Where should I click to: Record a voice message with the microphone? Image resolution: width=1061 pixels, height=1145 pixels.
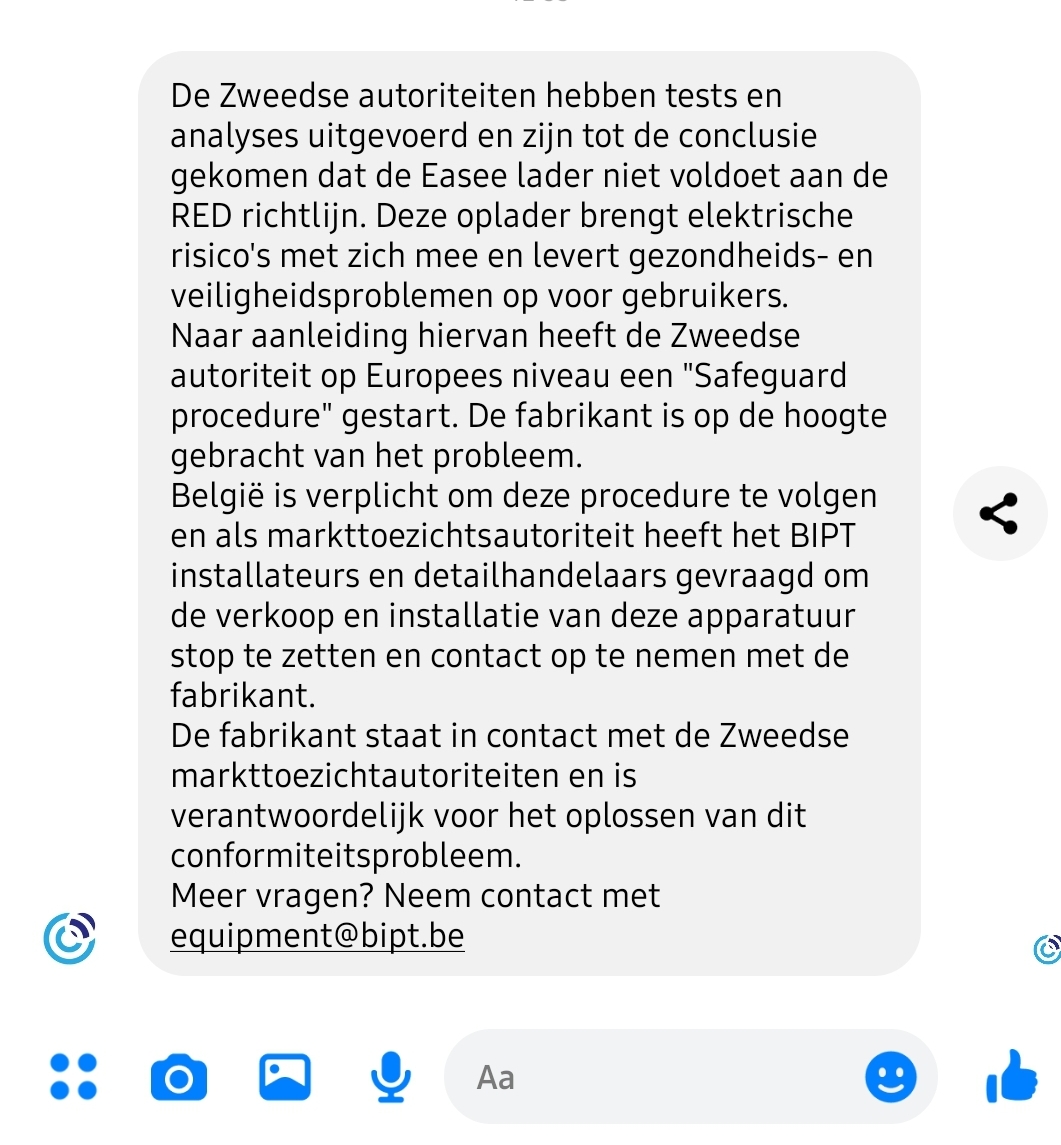[390, 1077]
